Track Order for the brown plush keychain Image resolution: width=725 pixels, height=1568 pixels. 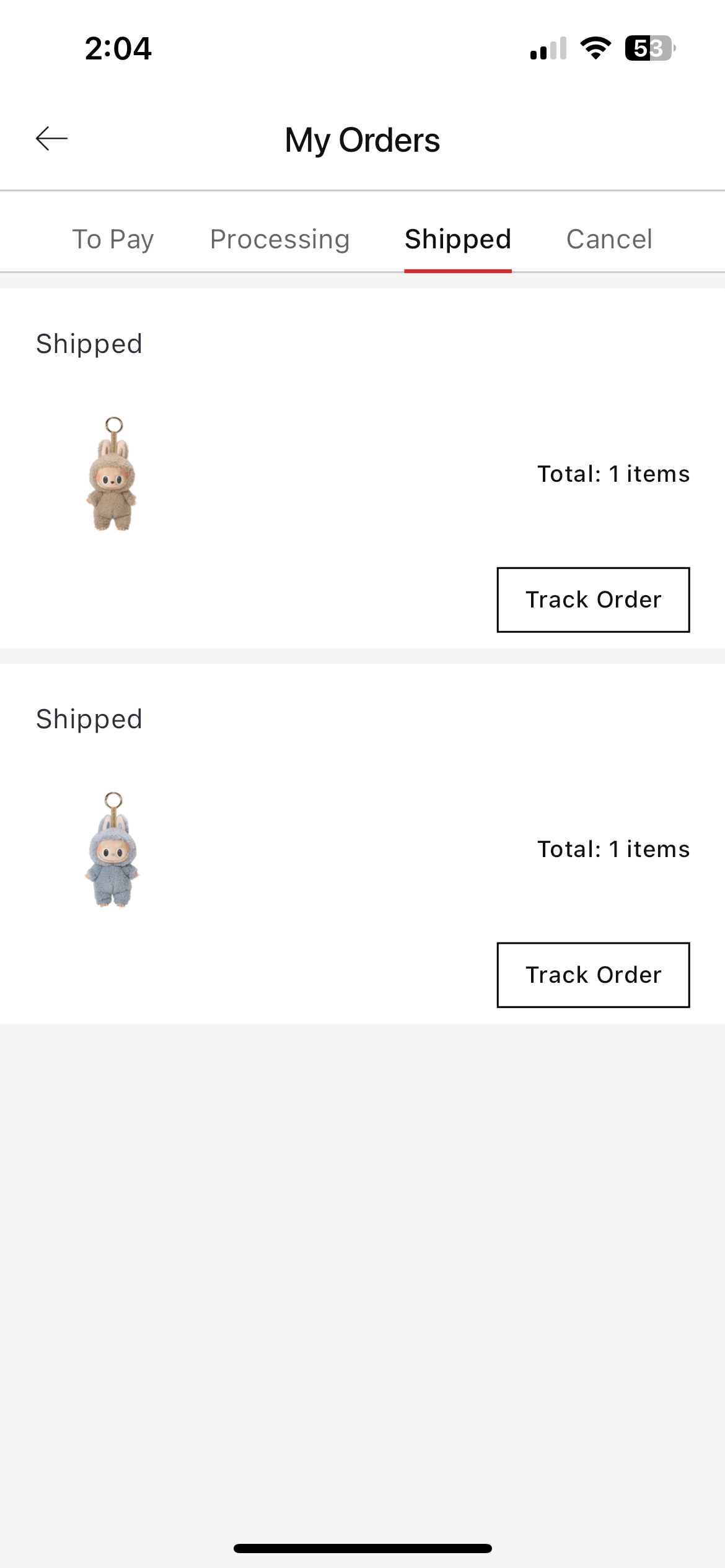[x=593, y=599]
